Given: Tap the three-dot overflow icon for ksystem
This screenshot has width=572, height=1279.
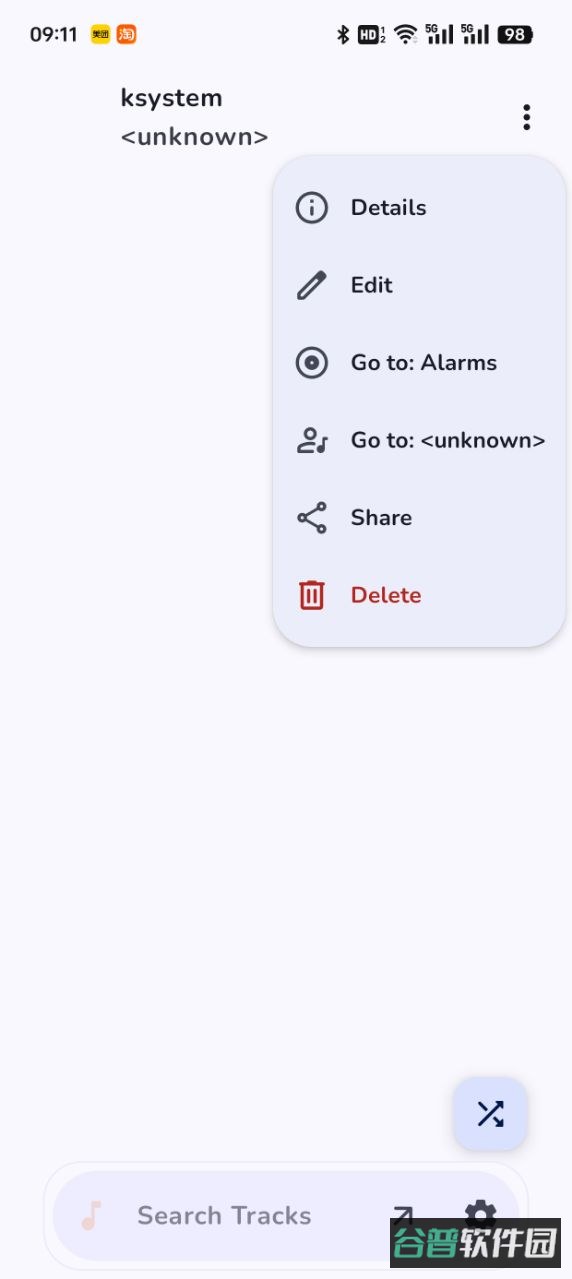Looking at the screenshot, I should pyautogui.click(x=526, y=117).
